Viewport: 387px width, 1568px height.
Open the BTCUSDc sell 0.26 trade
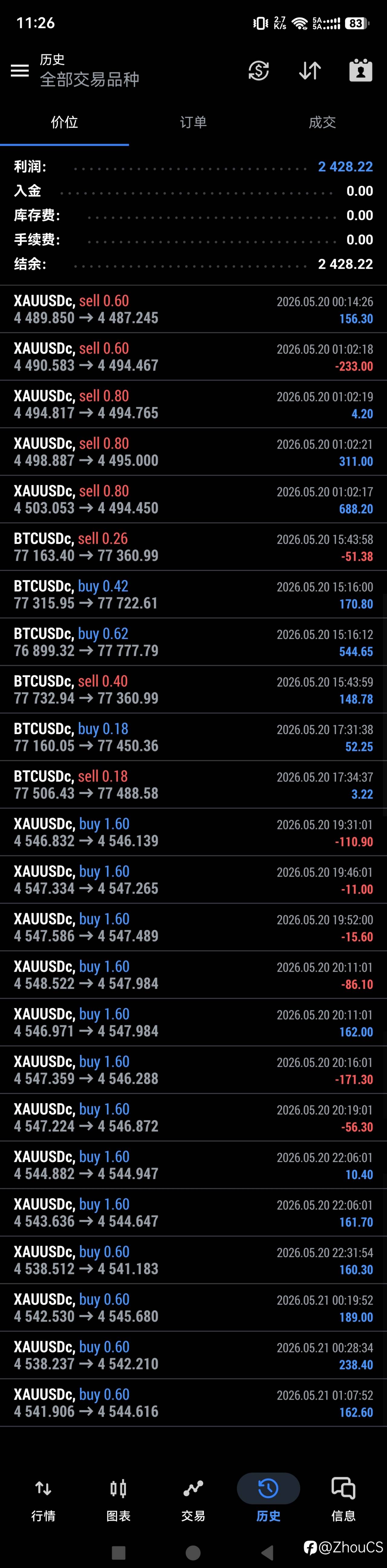pos(193,547)
